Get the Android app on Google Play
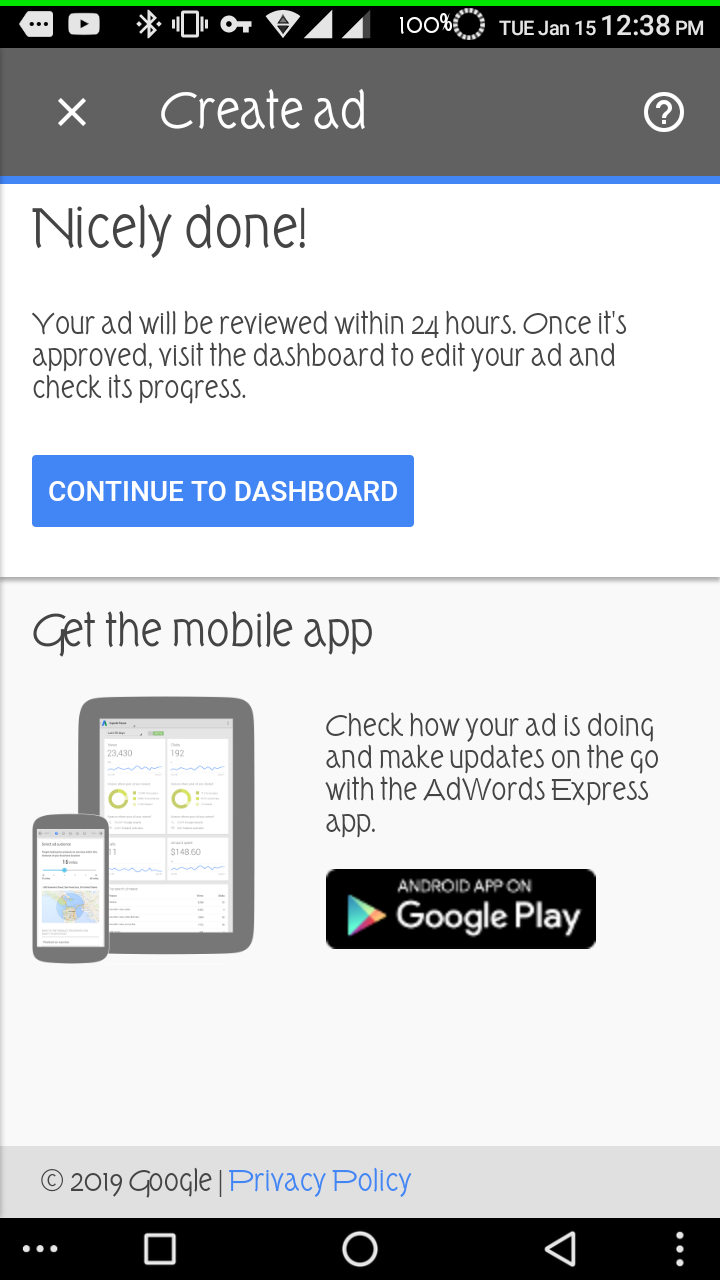The image size is (720, 1280). (x=461, y=909)
